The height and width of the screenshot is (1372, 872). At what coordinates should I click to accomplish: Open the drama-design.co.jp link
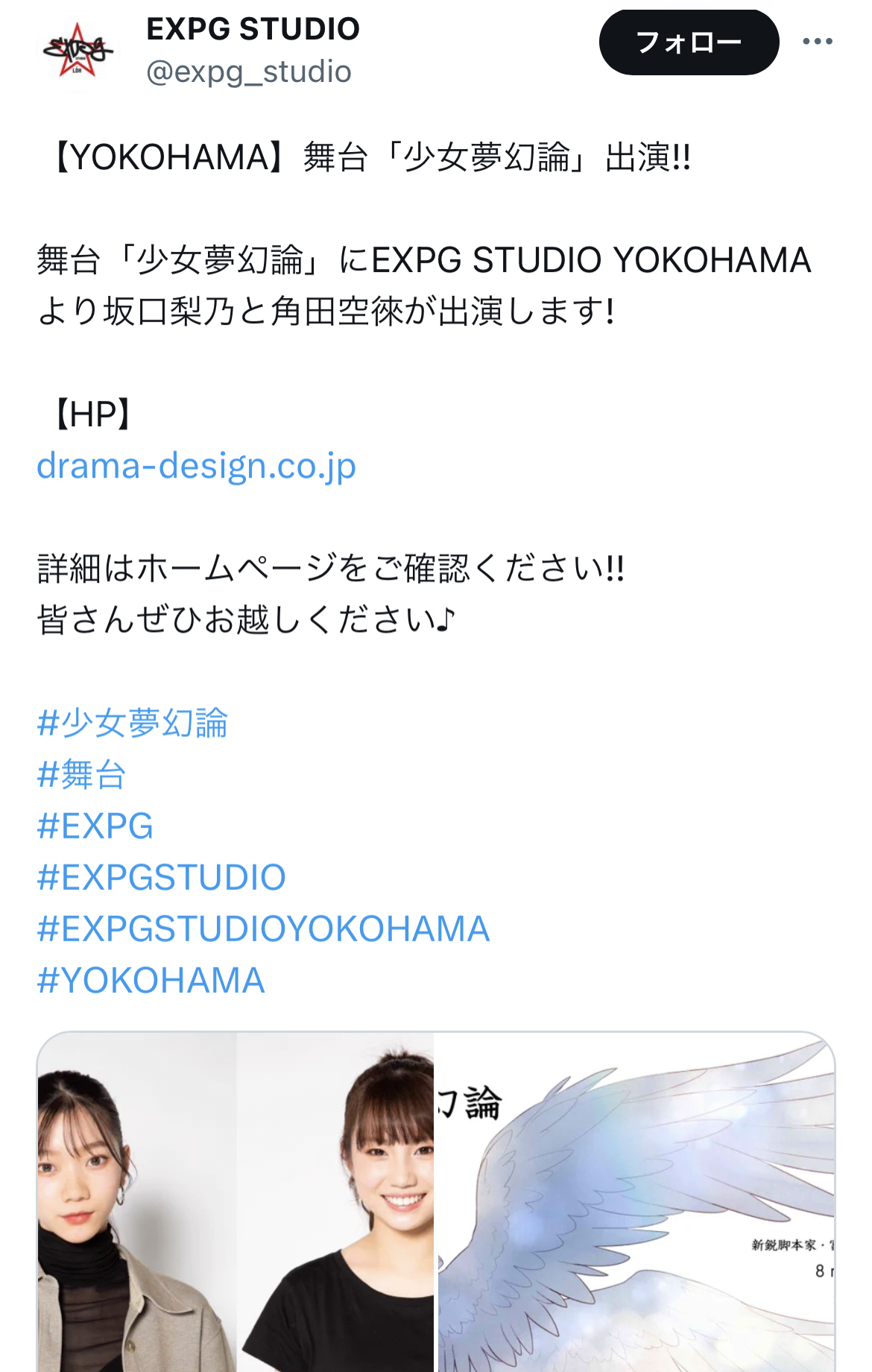196,466
